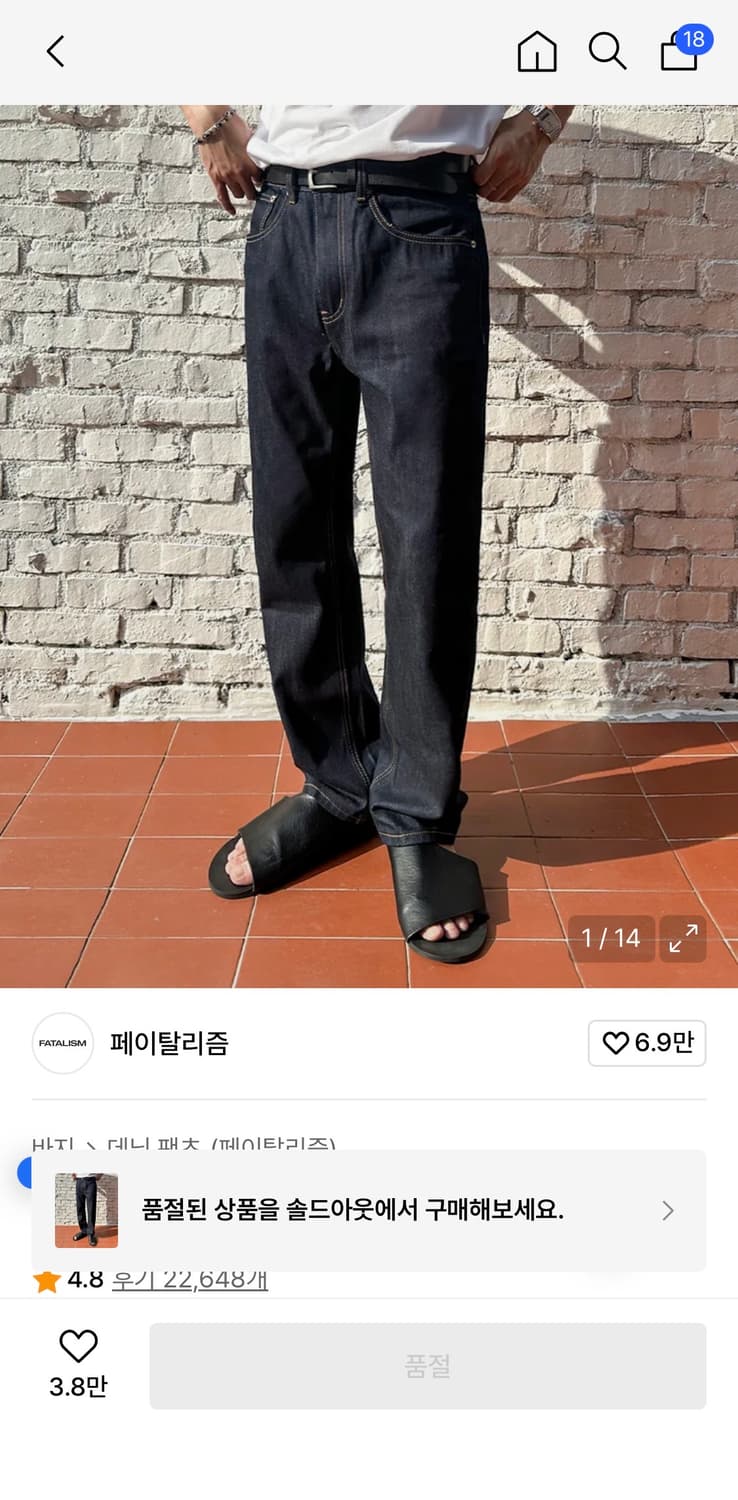
Task: Go to the home screen
Action: pyautogui.click(x=536, y=51)
